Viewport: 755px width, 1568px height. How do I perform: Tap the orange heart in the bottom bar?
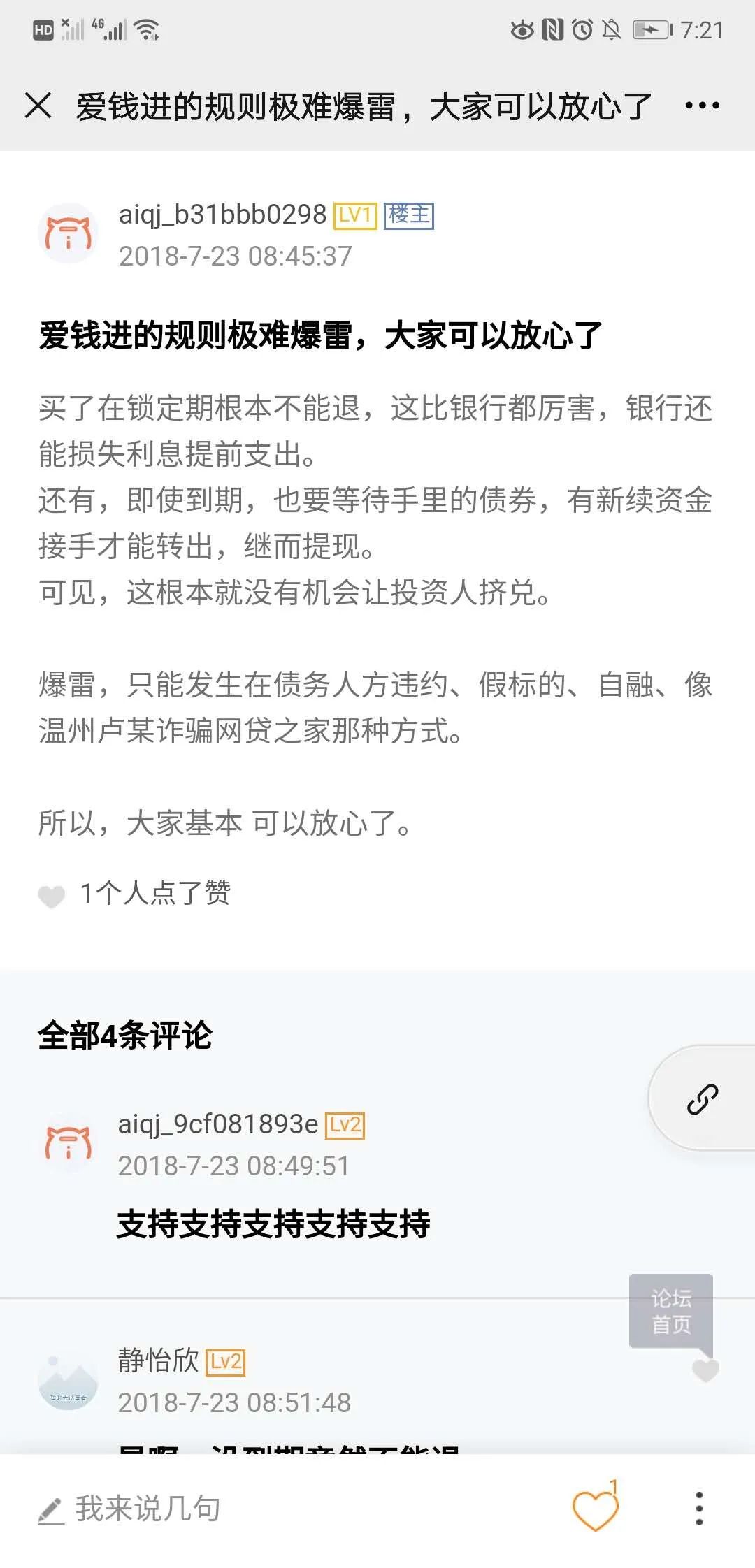tap(595, 1509)
